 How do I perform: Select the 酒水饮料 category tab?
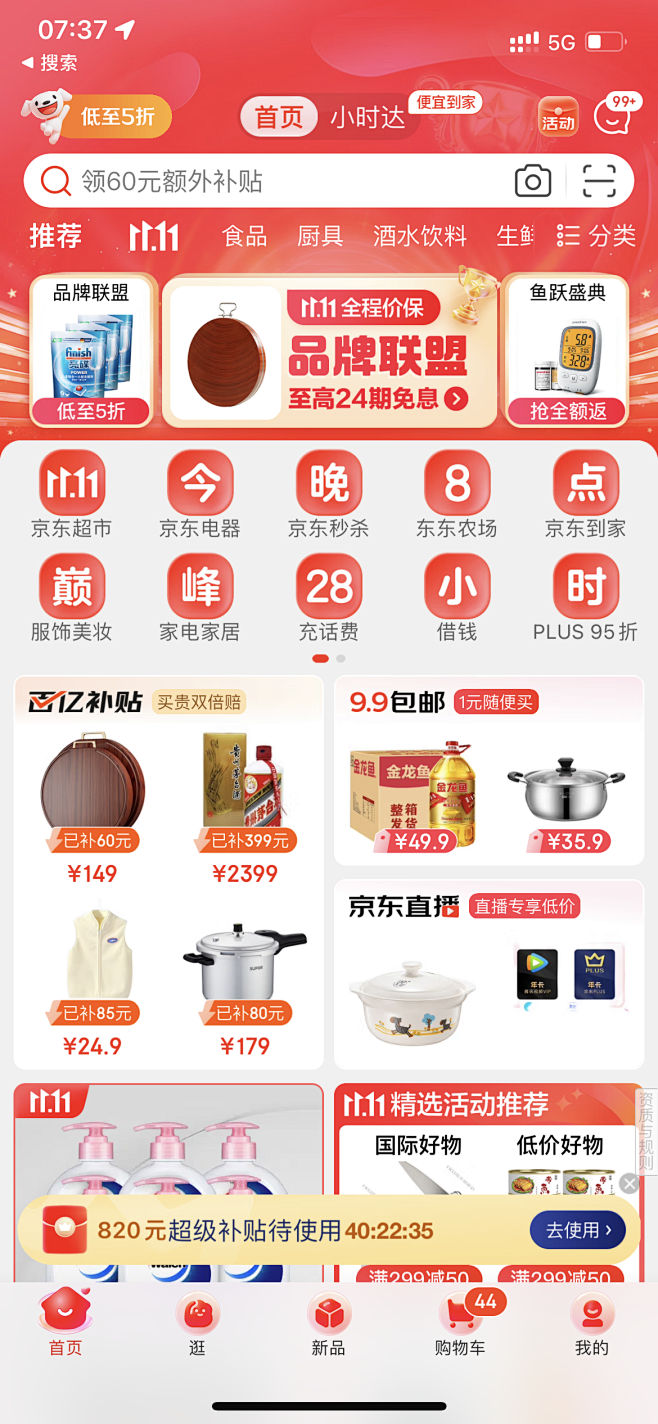[x=420, y=236]
